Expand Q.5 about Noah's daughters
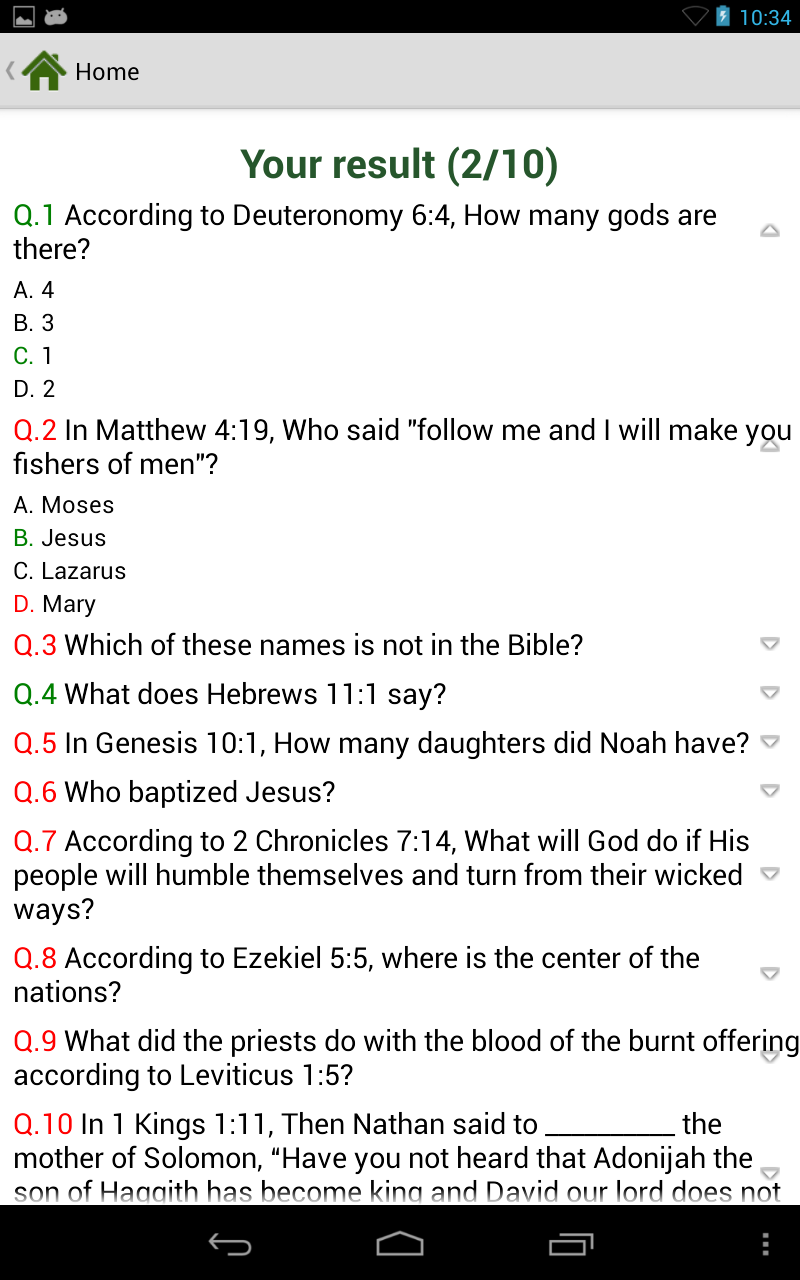Viewport: 800px width, 1280px height. tap(770, 742)
